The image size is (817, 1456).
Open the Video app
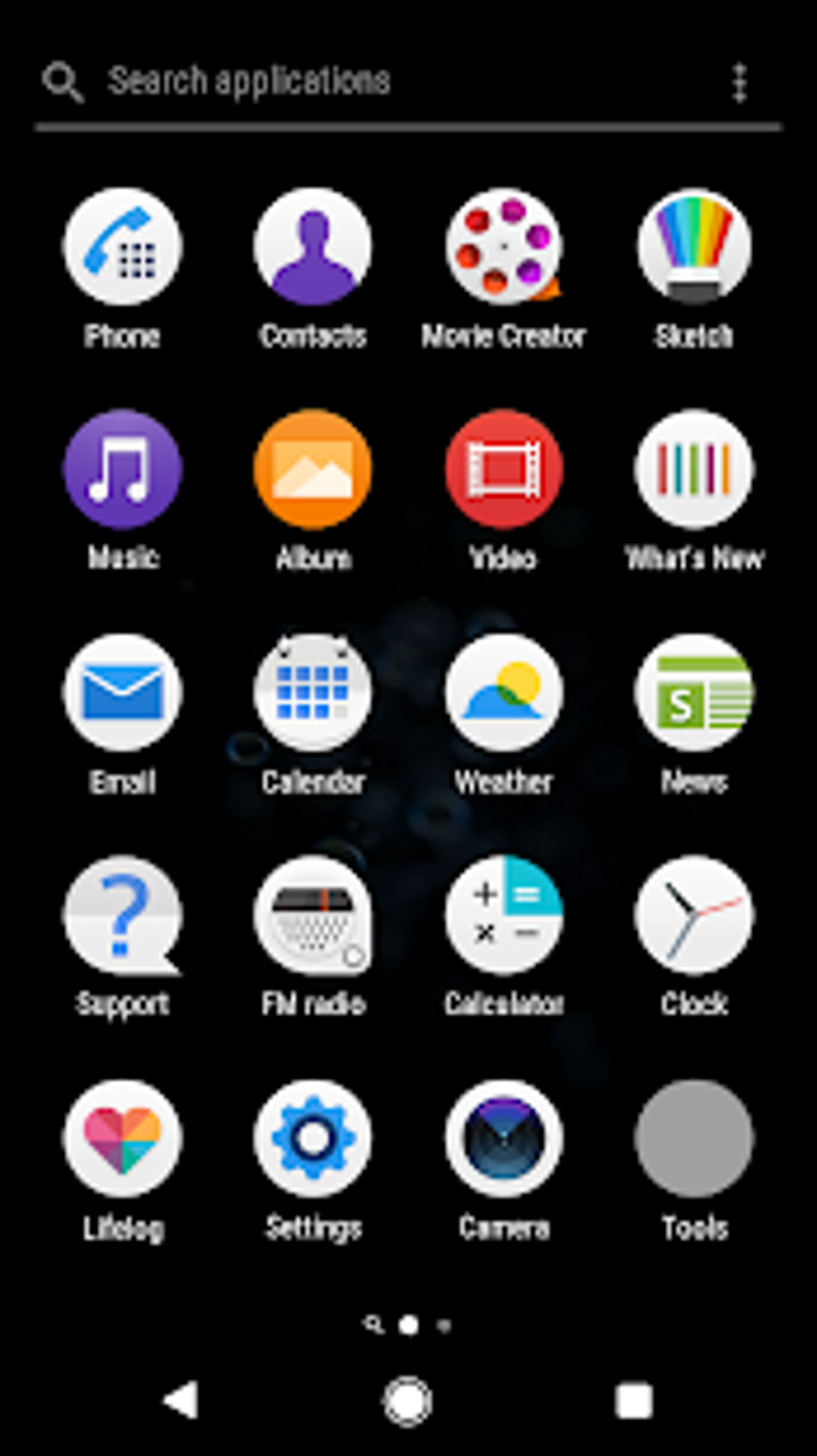tap(504, 470)
